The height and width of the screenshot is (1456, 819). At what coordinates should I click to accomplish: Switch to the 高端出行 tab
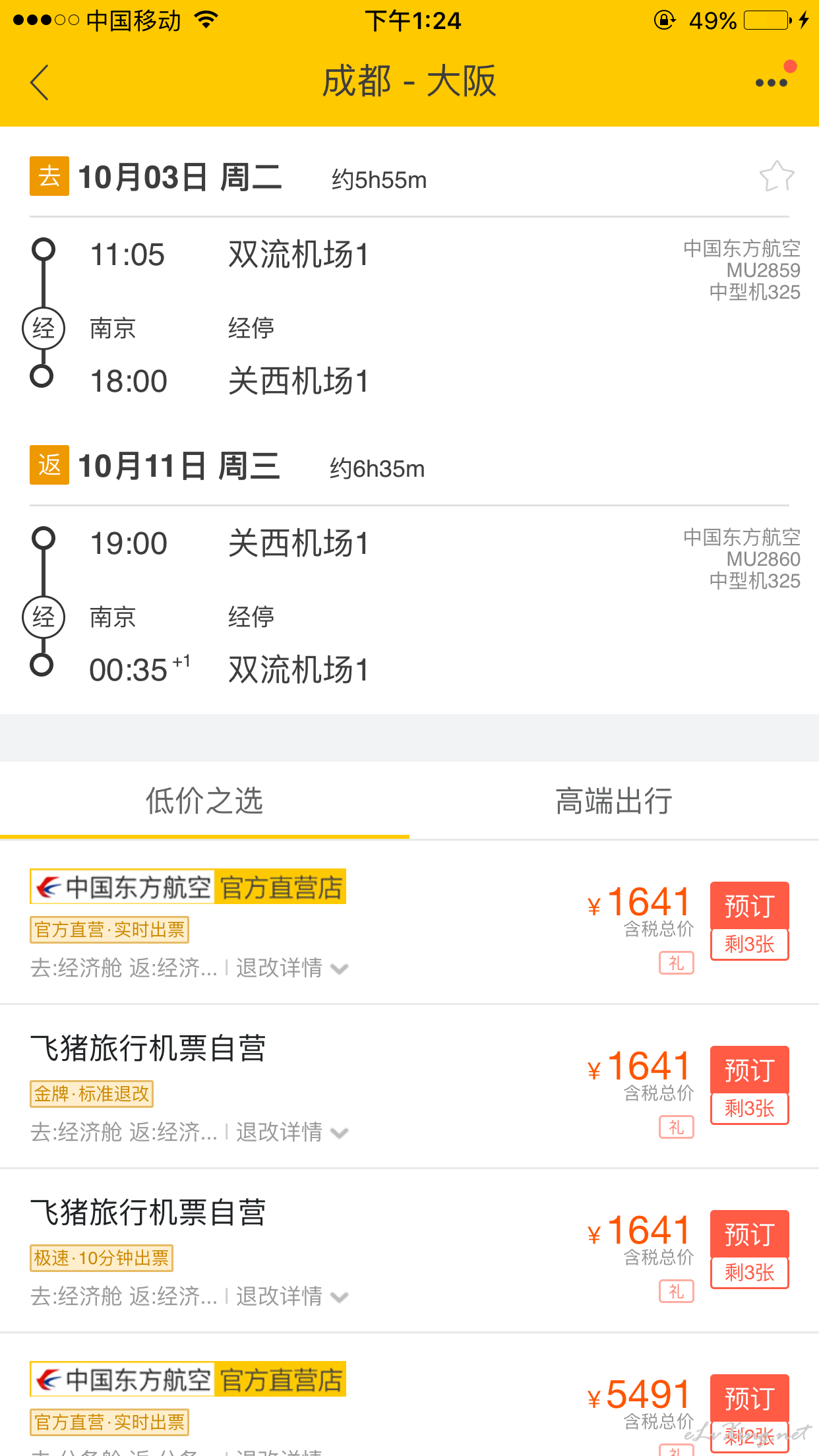(x=614, y=801)
